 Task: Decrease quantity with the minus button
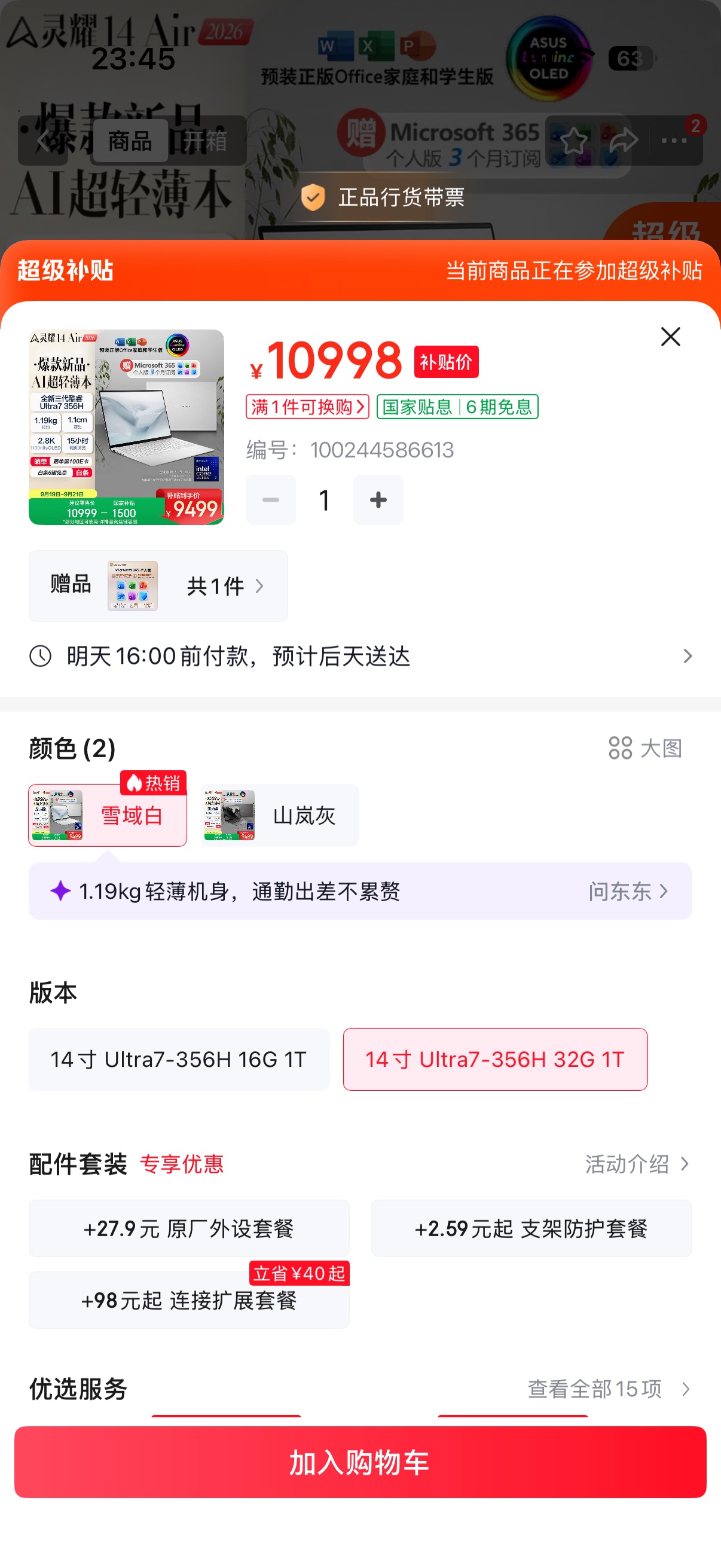[271, 500]
